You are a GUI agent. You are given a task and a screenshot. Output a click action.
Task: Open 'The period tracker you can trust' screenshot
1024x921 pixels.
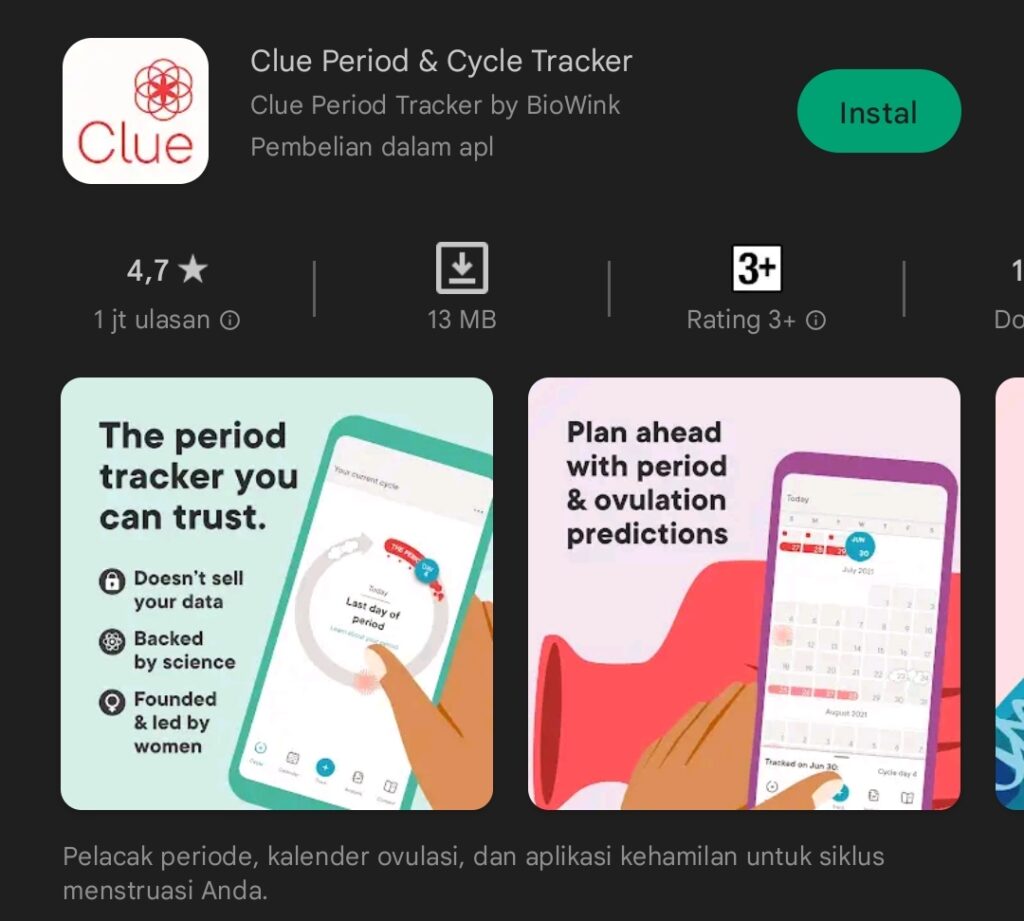277,593
